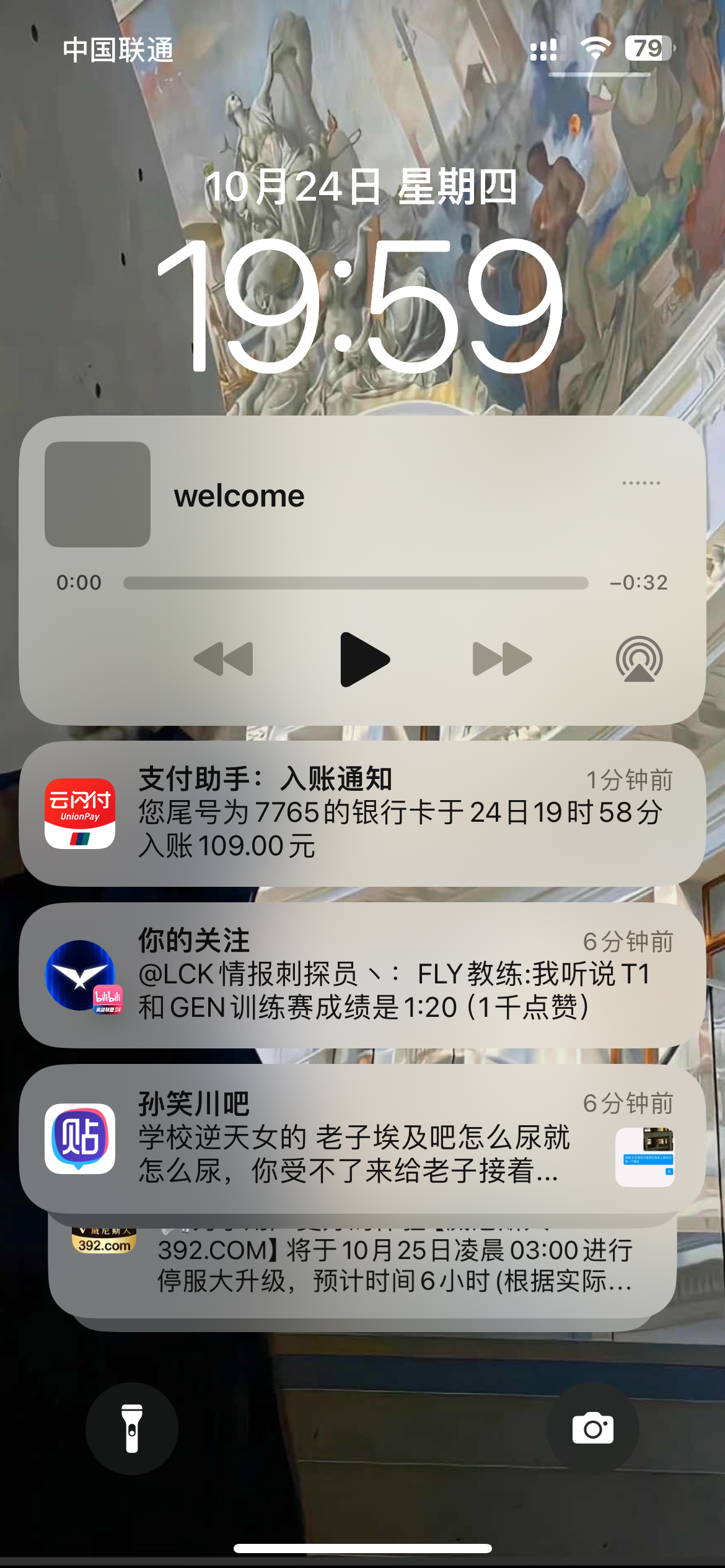Open the bilibili 你的关注 notification
This screenshot has width=725, height=1568.
(362, 975)
